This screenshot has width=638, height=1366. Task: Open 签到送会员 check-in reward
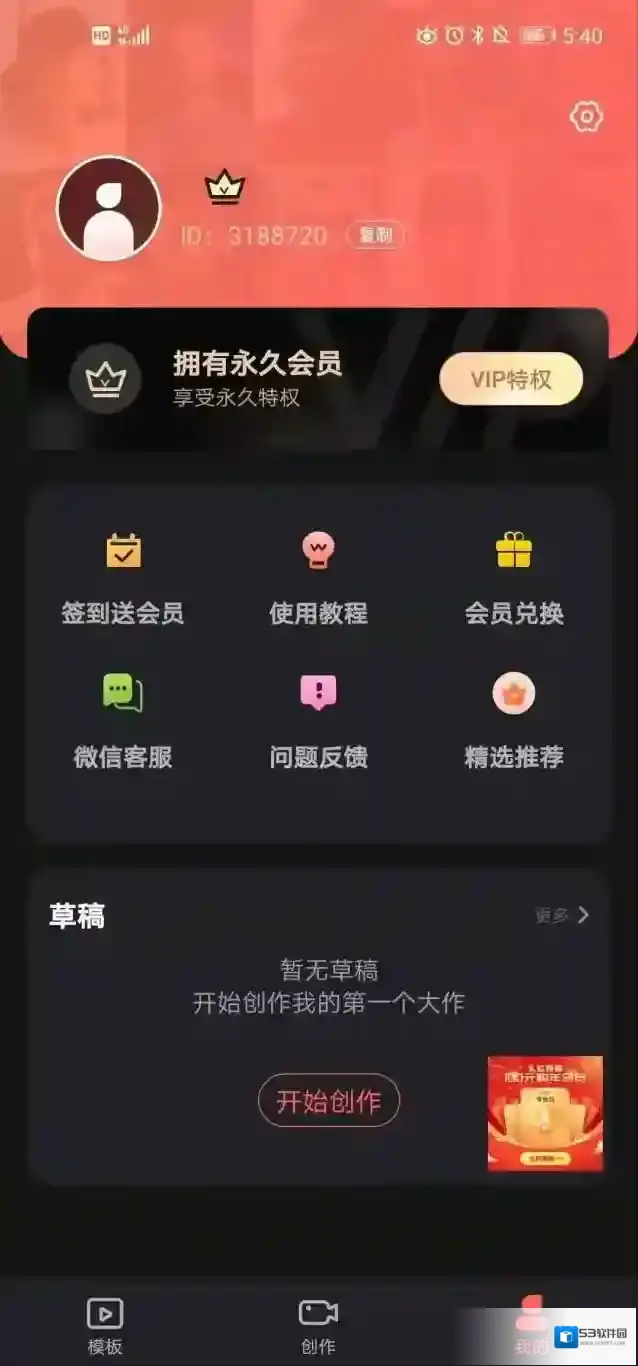[x=123, y=578]
